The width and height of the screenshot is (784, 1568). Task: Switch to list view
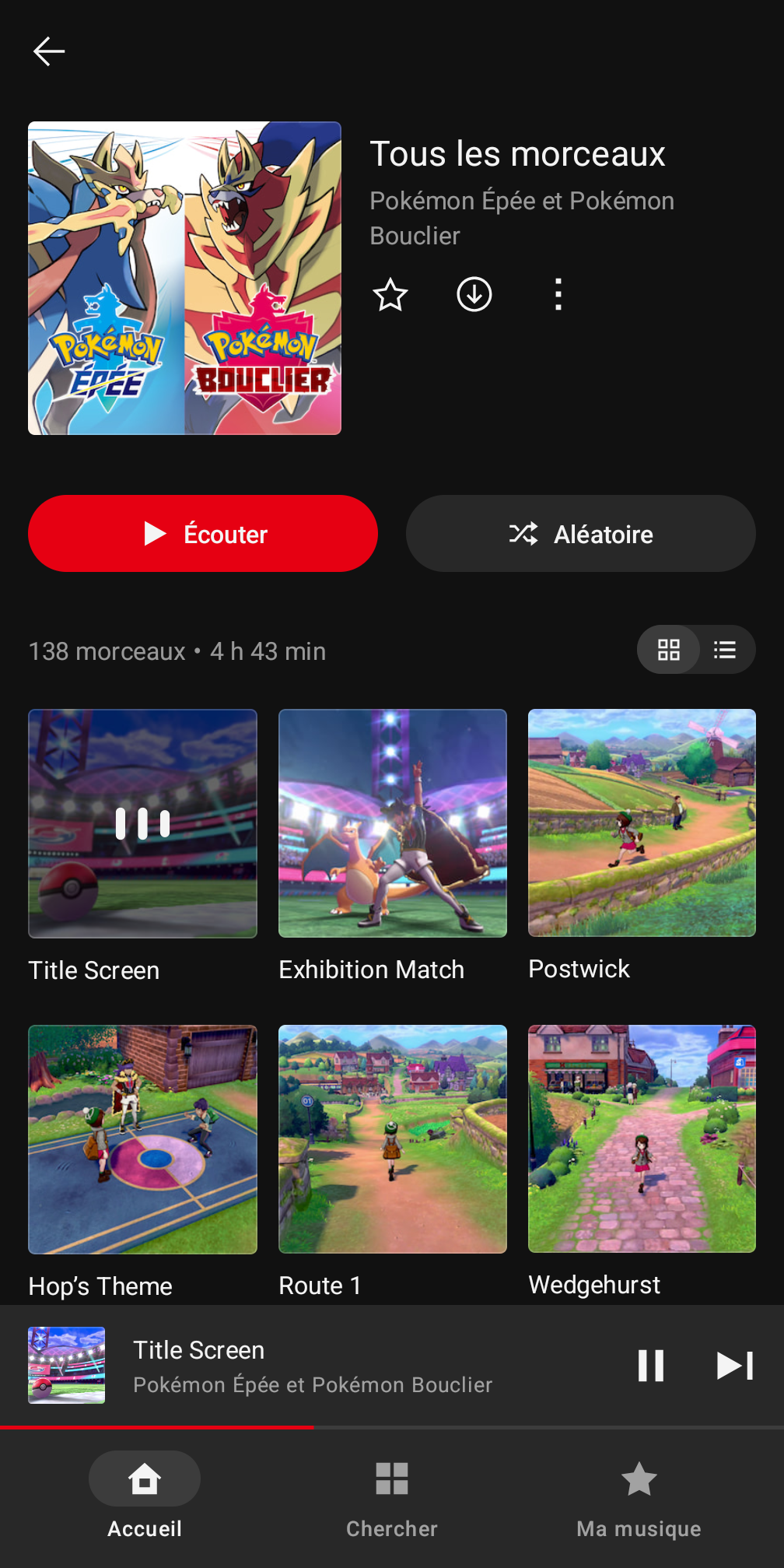[726, 650]
